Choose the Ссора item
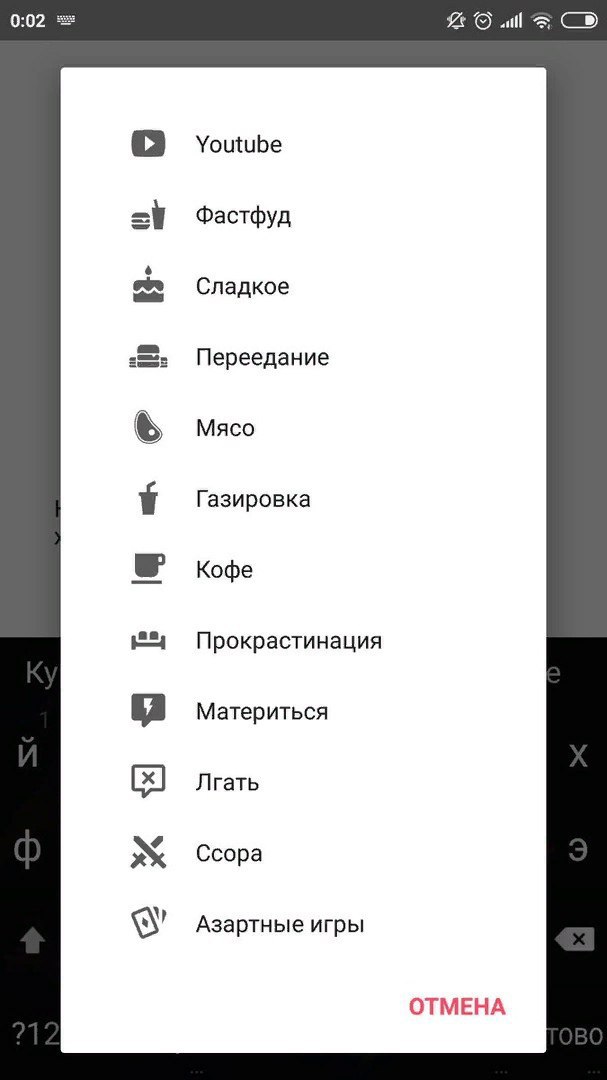607x1080 pixels. coord(229,854)
